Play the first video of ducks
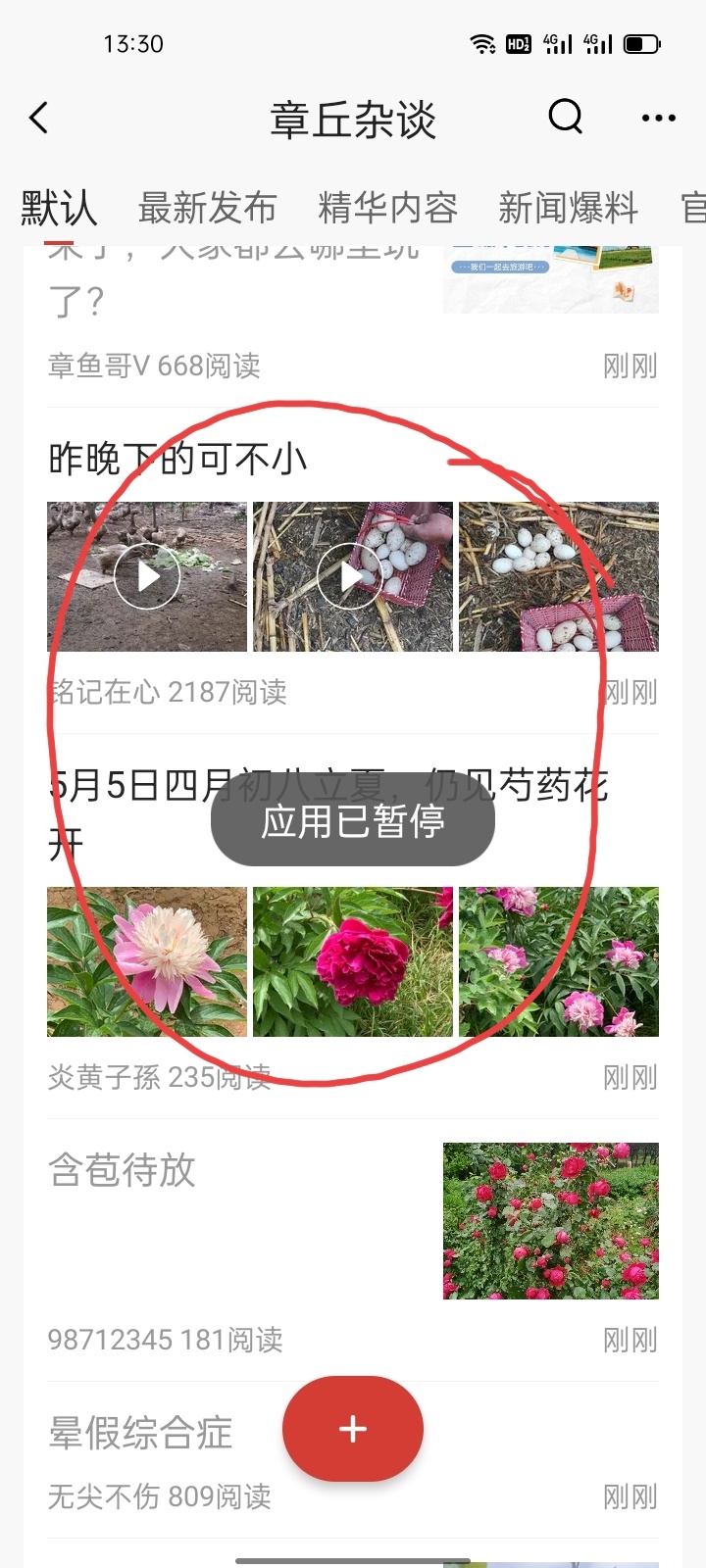 coord(147,576)
